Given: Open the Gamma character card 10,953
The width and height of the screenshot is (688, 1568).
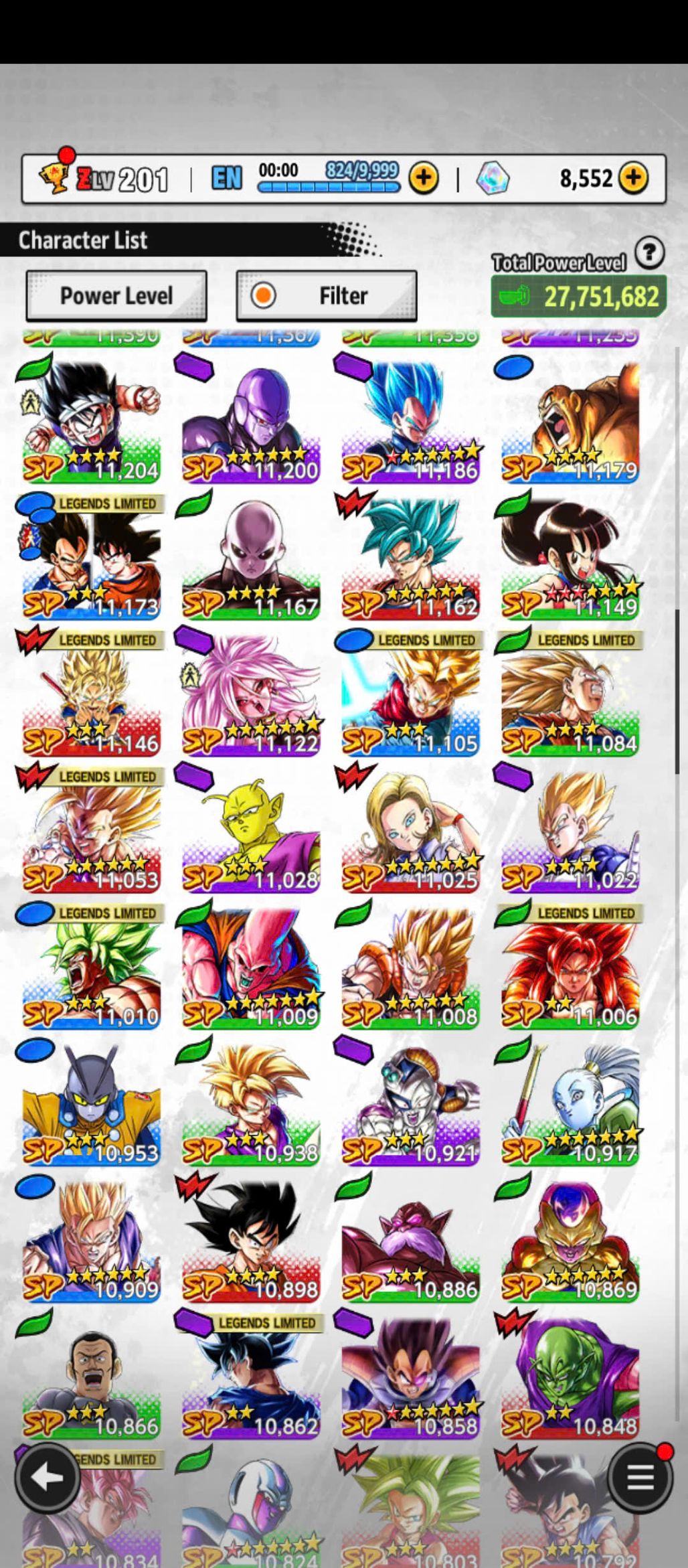Looking at the screenshot, I should point(92,1105).
